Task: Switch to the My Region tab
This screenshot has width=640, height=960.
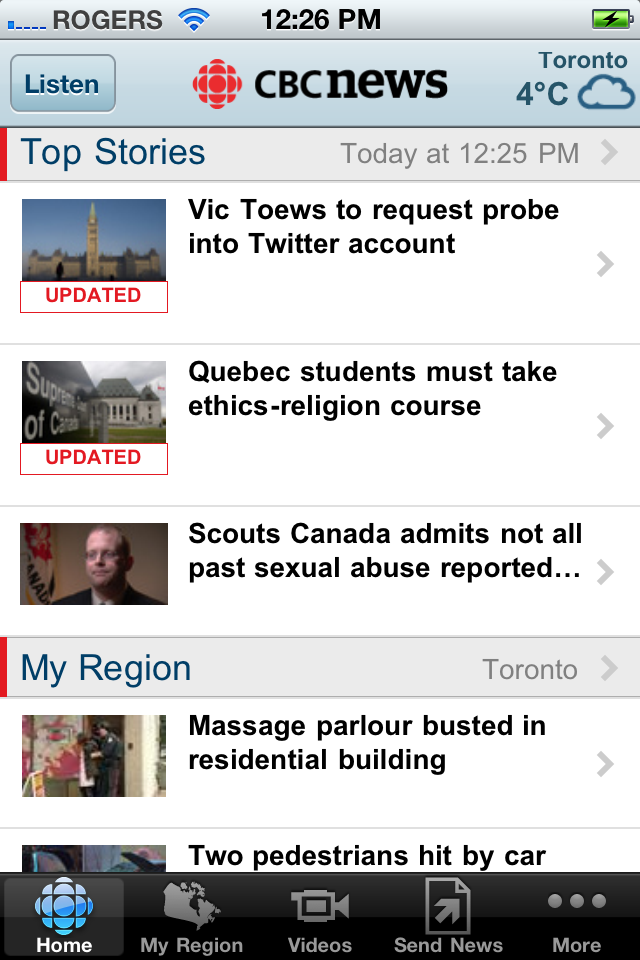Action: click(x=191, y=918)
